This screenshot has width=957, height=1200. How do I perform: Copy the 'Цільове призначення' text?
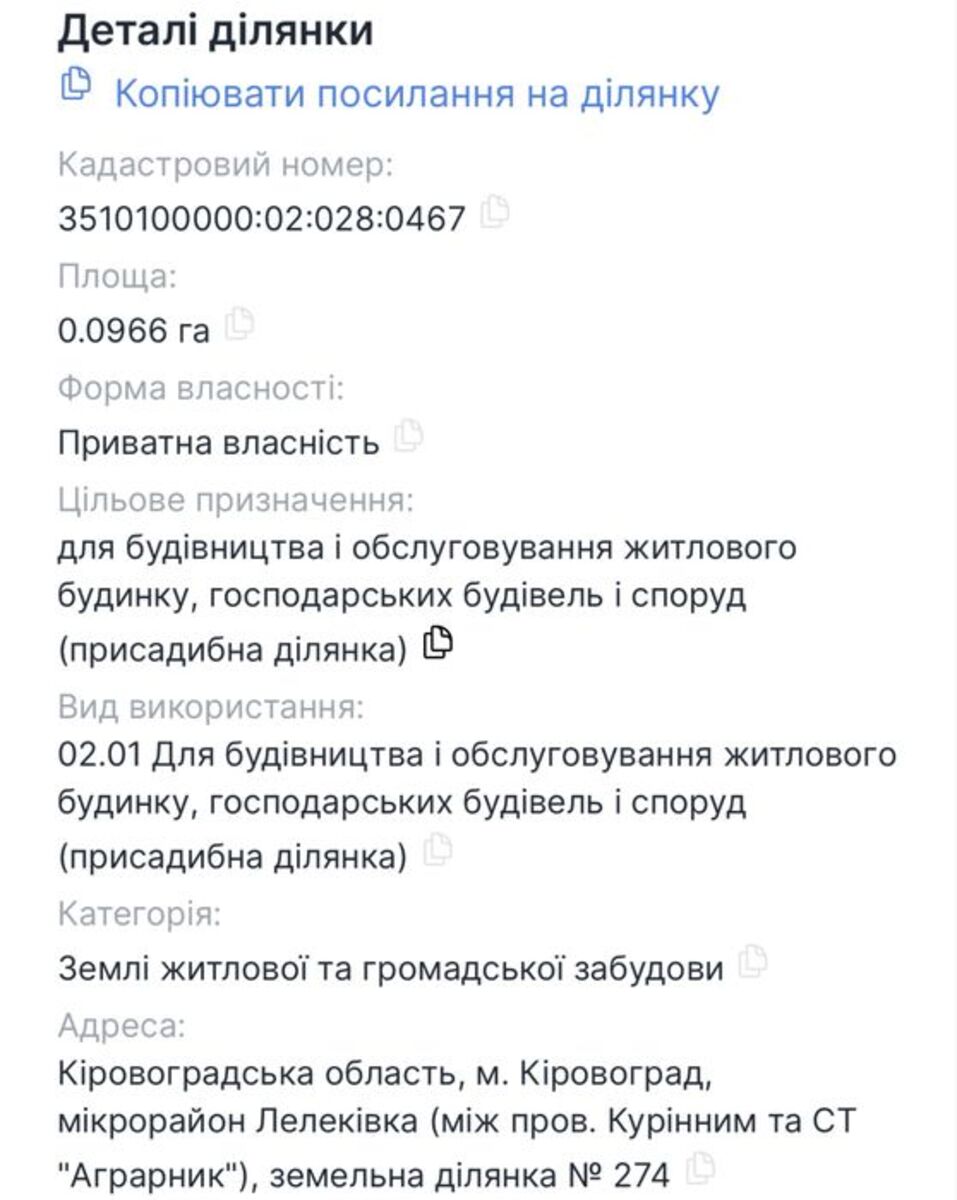tap(438, 644)
